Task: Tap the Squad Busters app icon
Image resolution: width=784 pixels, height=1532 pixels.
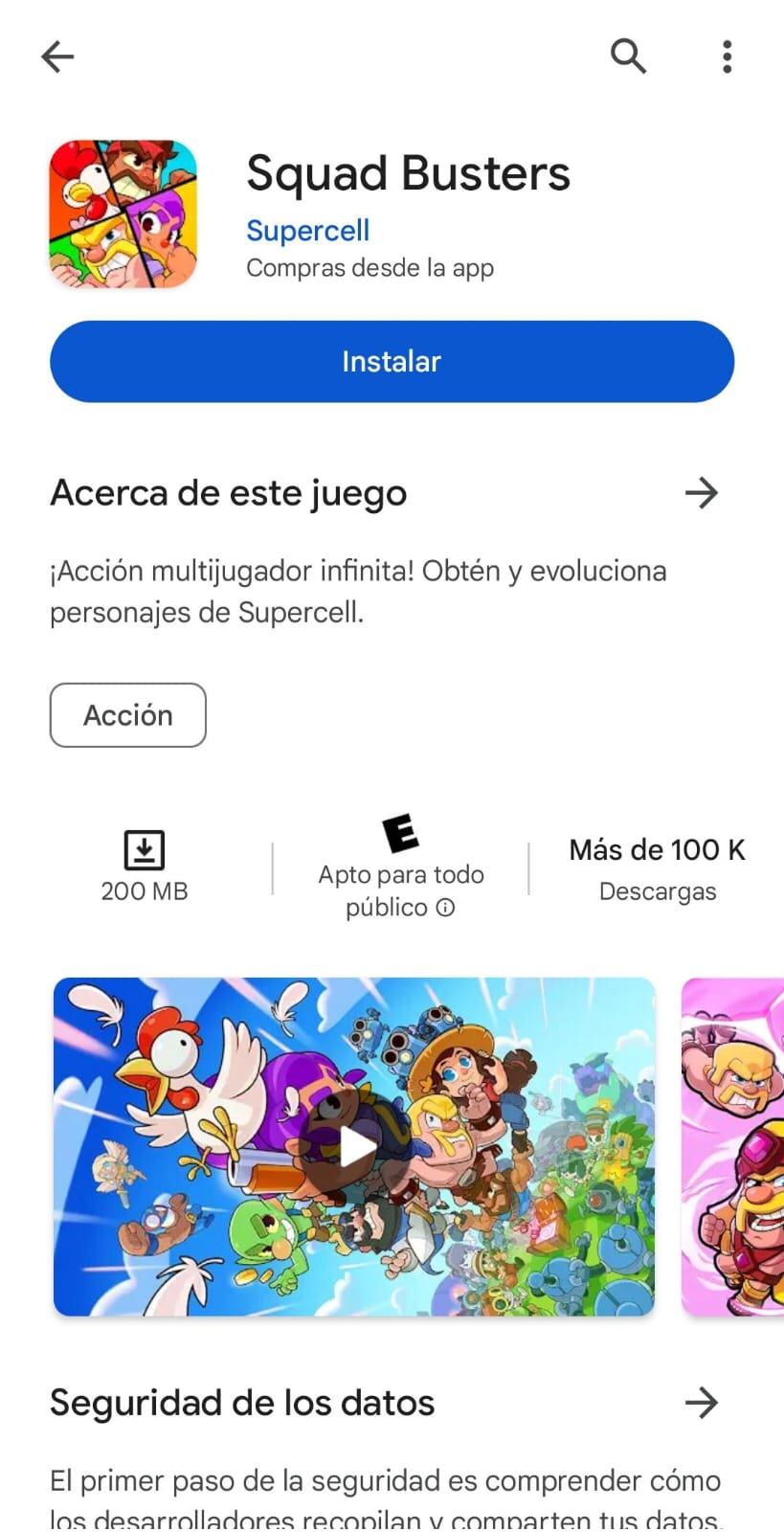Action: (123, 213)
